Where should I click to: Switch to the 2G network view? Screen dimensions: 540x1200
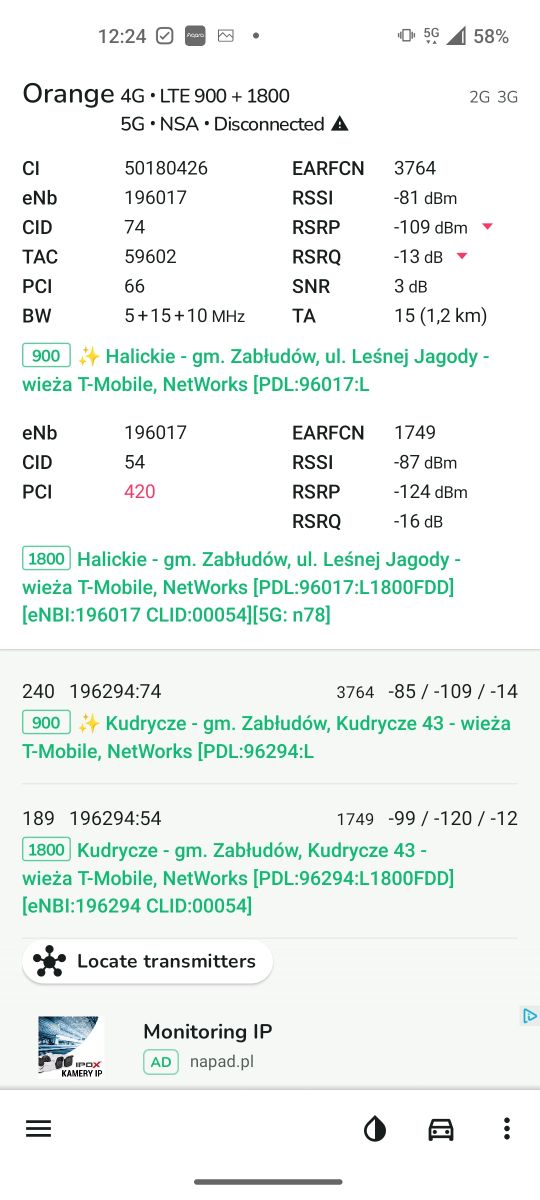(480, 97)
